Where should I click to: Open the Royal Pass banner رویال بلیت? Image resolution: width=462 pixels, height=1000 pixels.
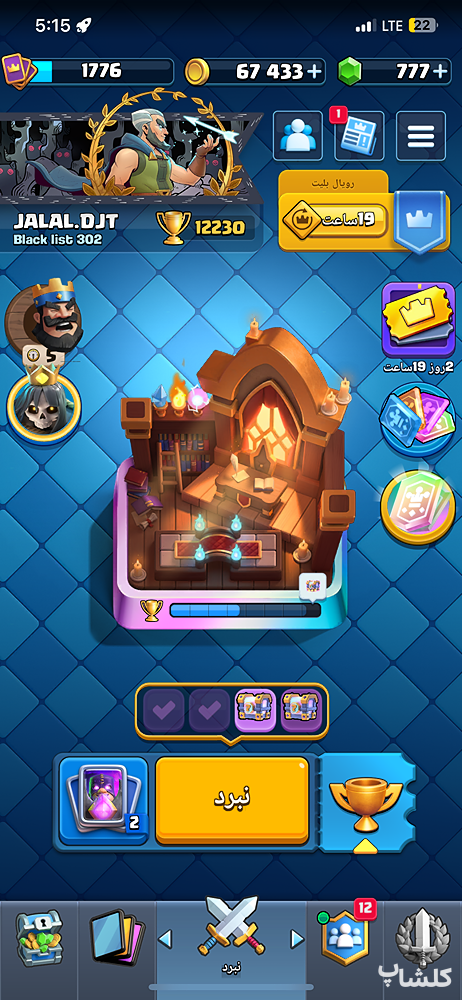tap(364, 212)
